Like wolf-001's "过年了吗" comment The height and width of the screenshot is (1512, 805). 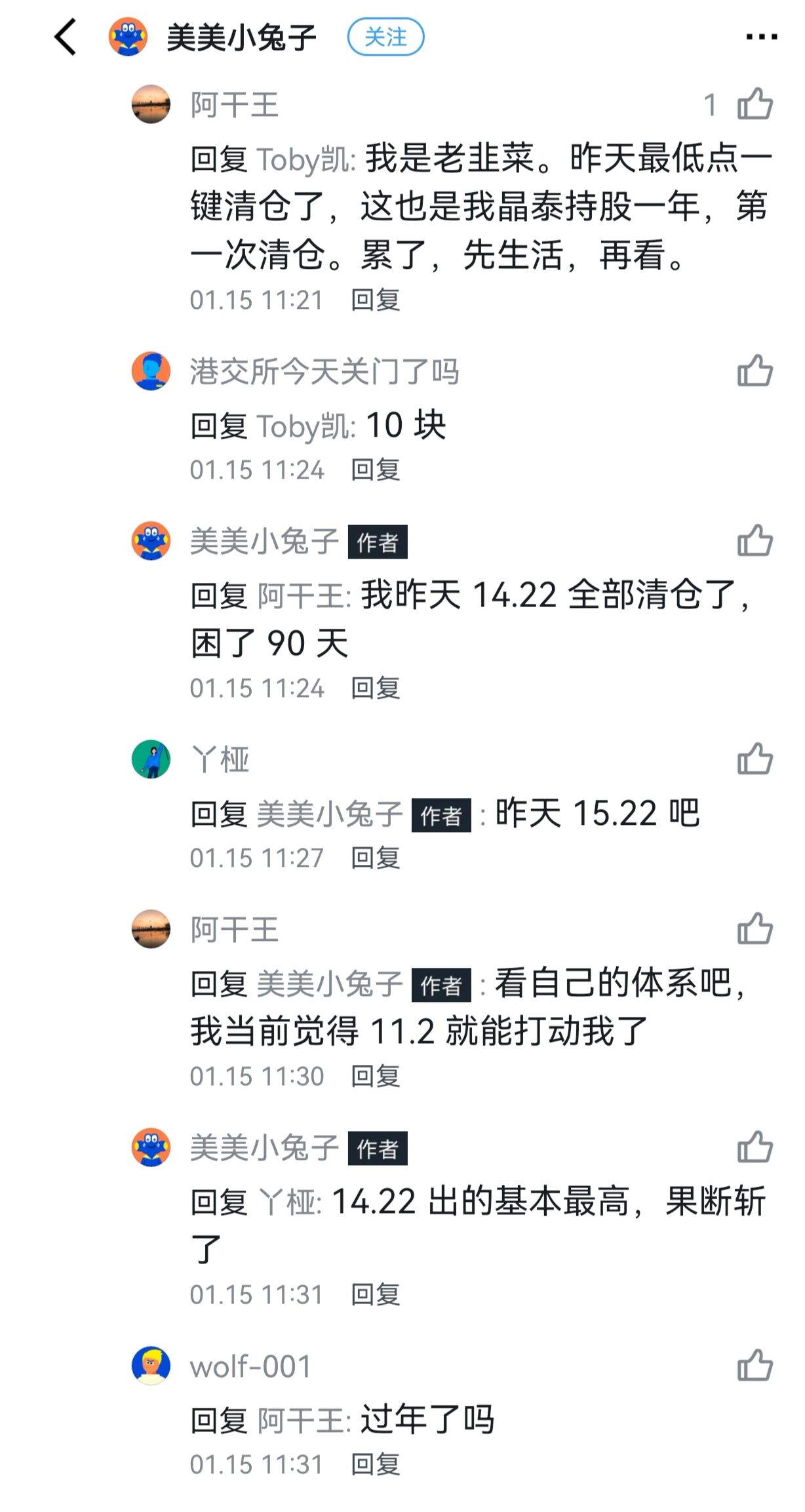[755, 1366]
